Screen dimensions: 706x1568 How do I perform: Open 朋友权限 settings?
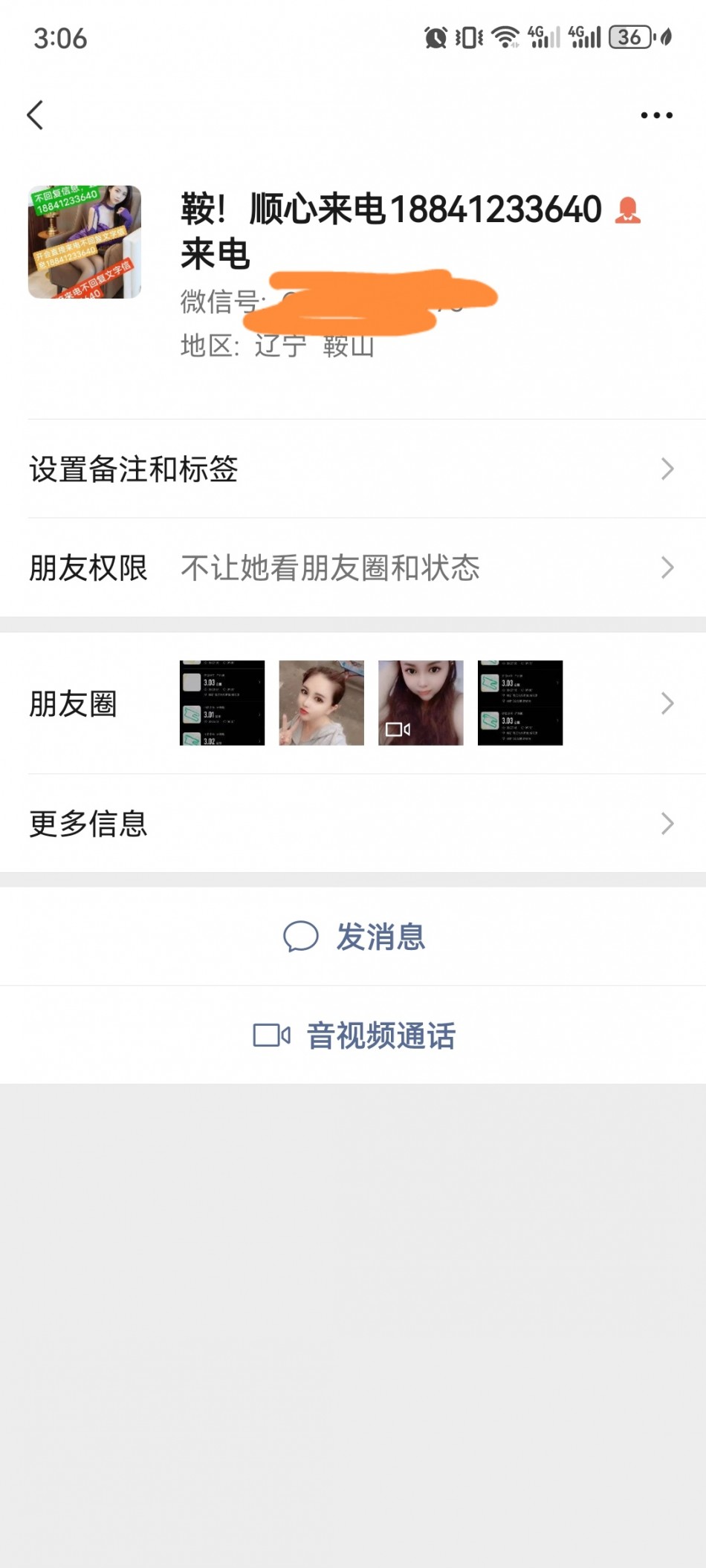point(352,568)
